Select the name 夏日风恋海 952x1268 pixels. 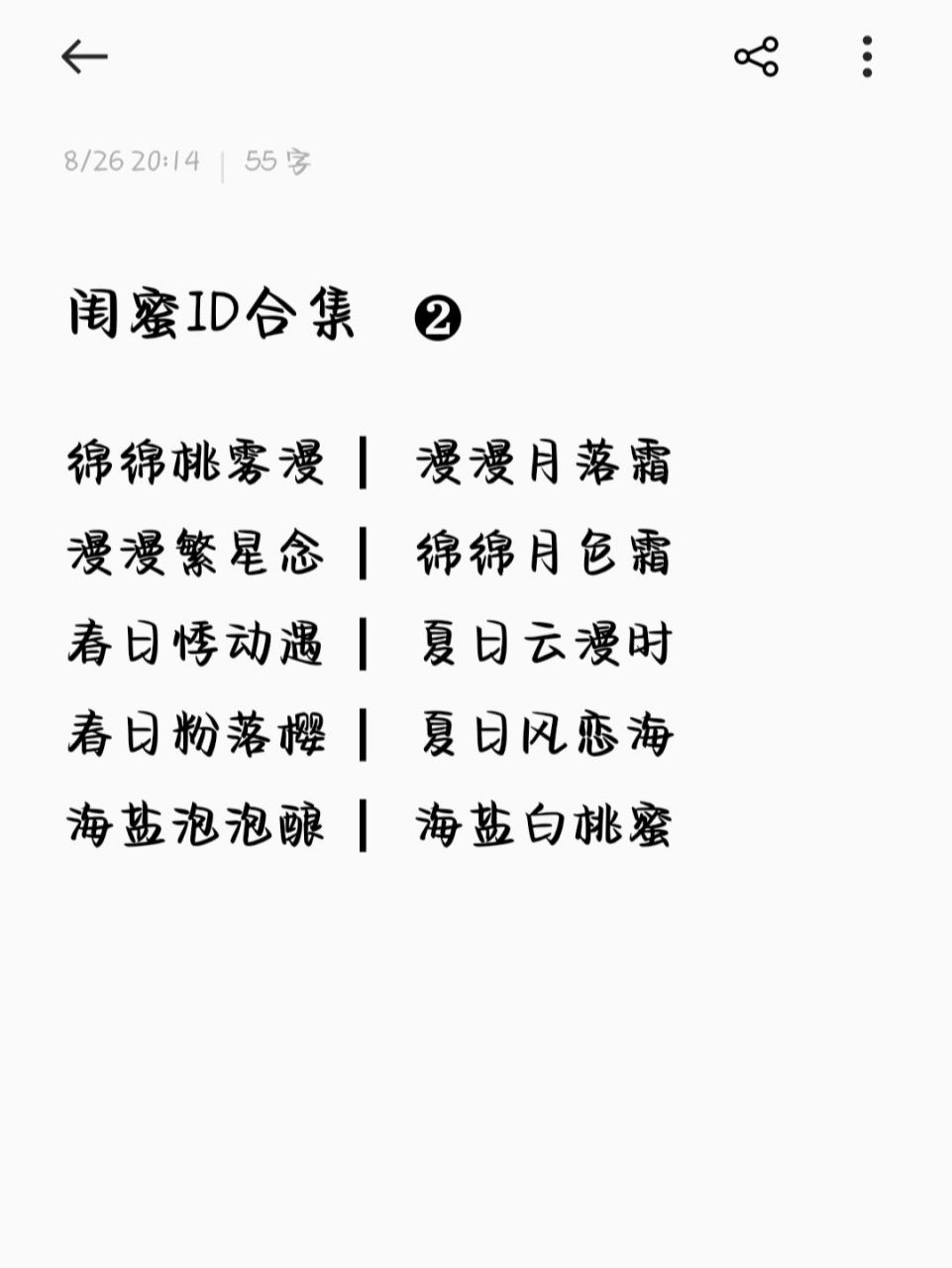545,733
